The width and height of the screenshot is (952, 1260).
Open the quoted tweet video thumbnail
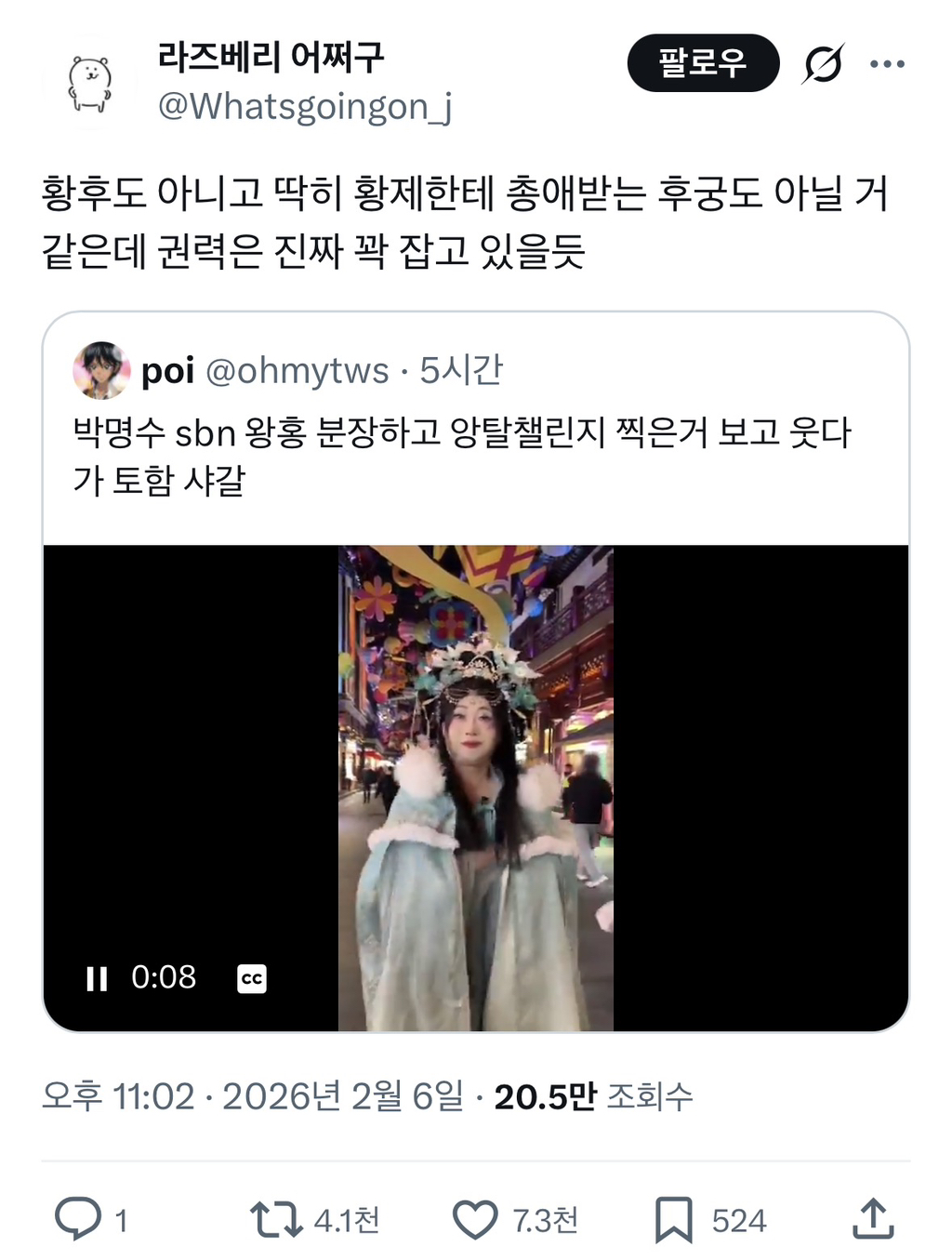tap(475, 790)
